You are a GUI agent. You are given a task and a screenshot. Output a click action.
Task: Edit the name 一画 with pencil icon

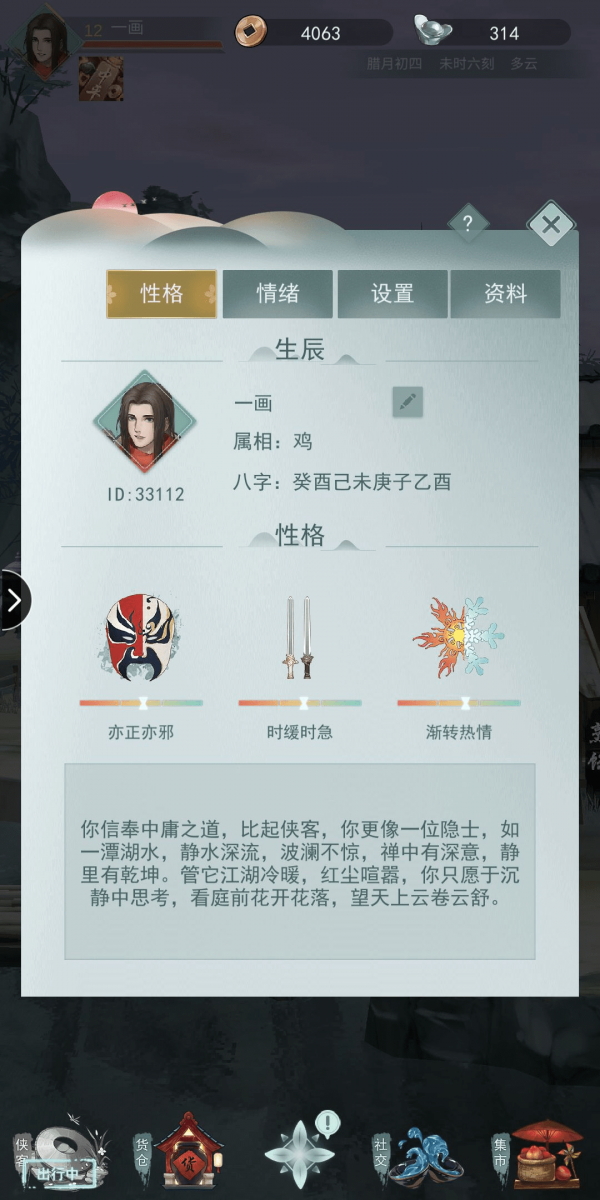(x=407, y=402)
